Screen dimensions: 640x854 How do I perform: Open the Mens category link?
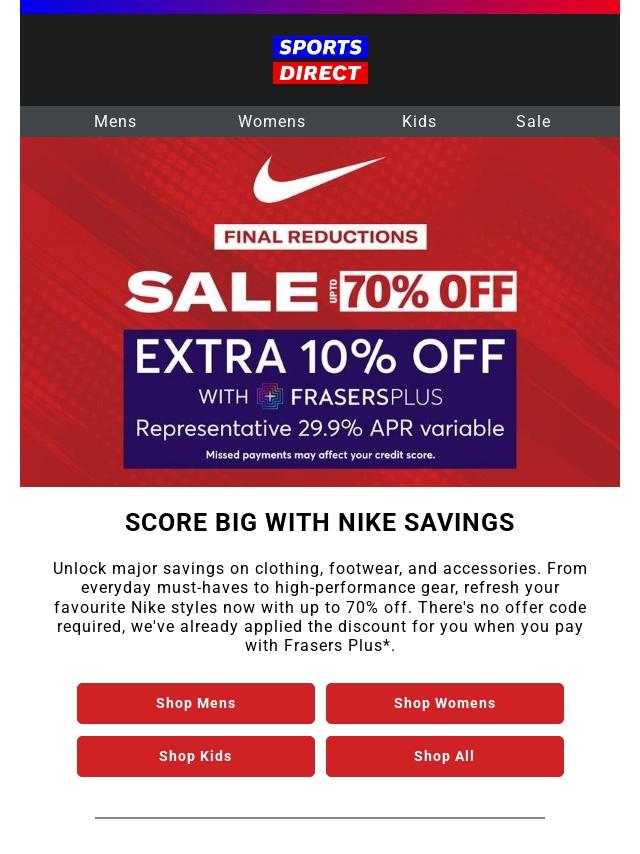click(115, 121)
